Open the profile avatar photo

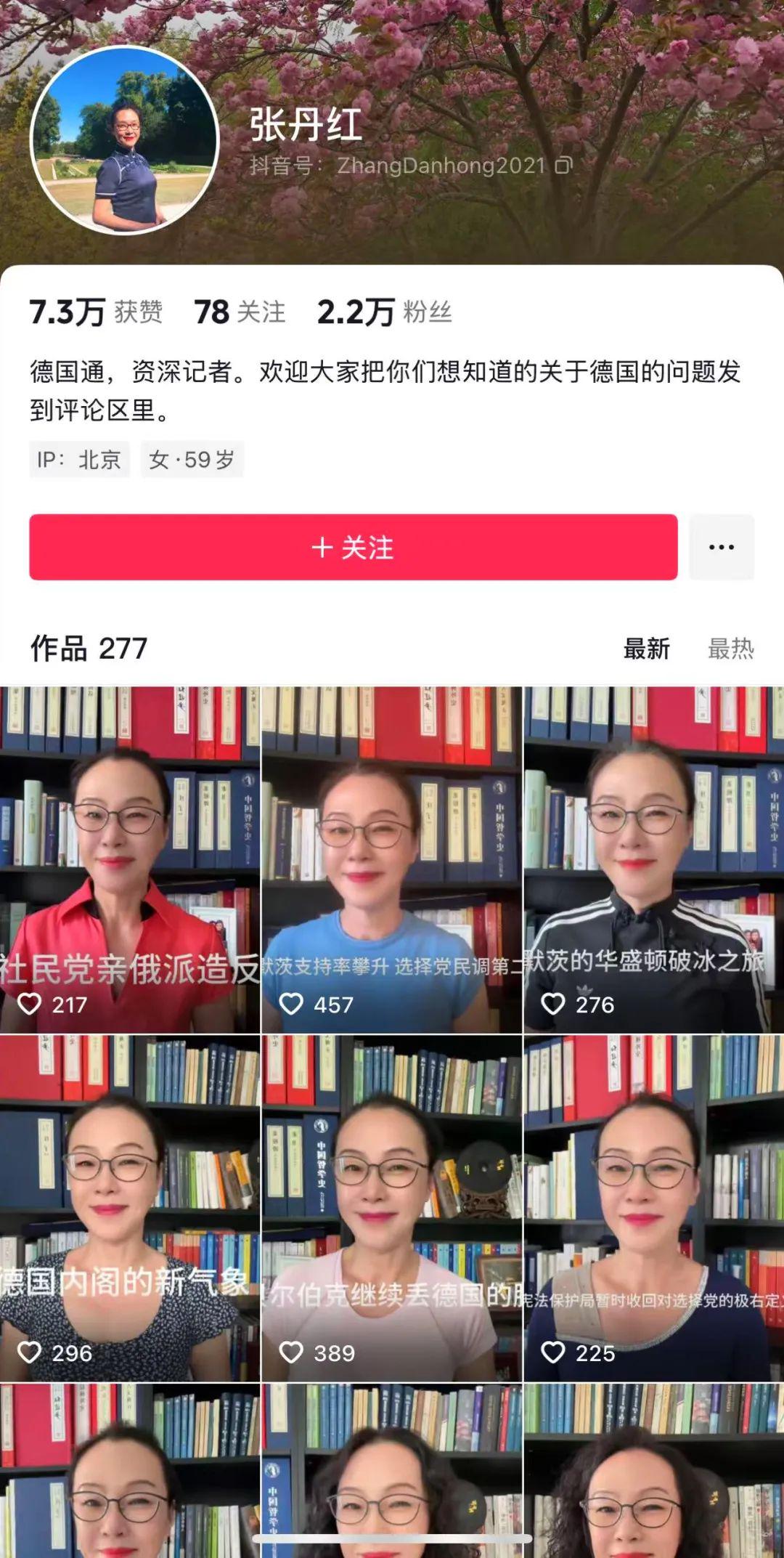[124, 140]
